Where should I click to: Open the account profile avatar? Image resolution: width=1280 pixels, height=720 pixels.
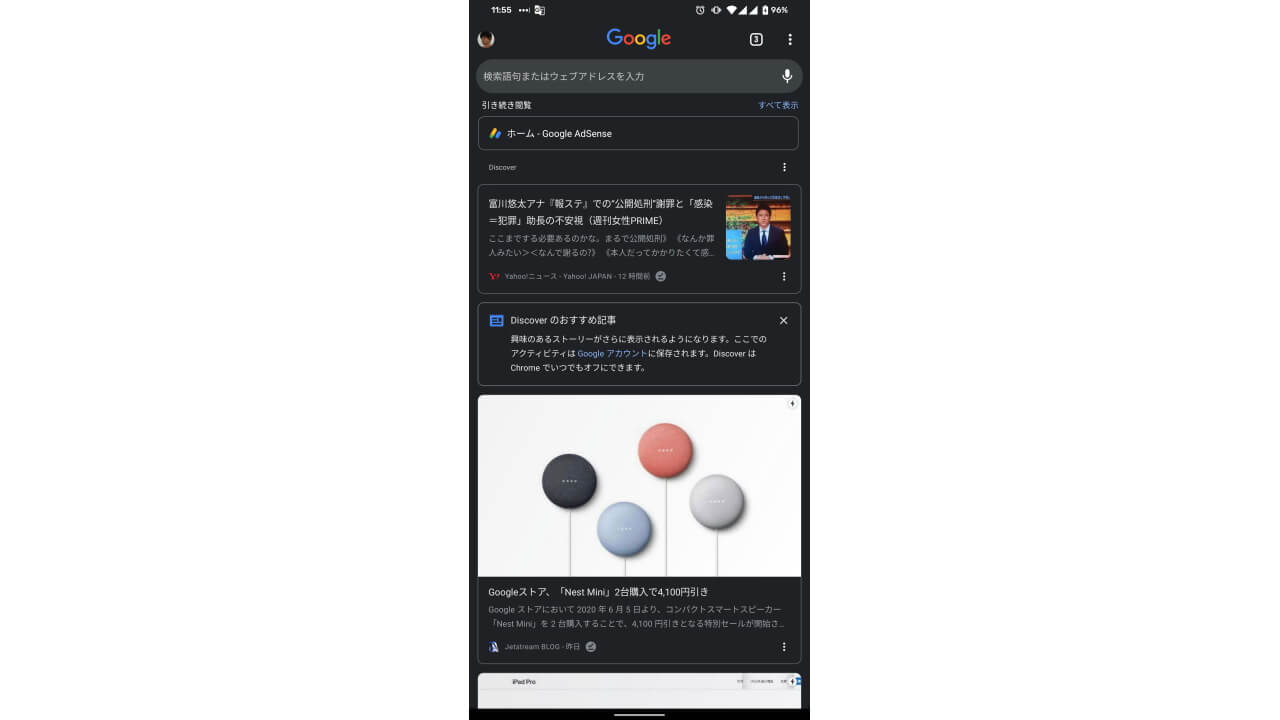[486, 40]
